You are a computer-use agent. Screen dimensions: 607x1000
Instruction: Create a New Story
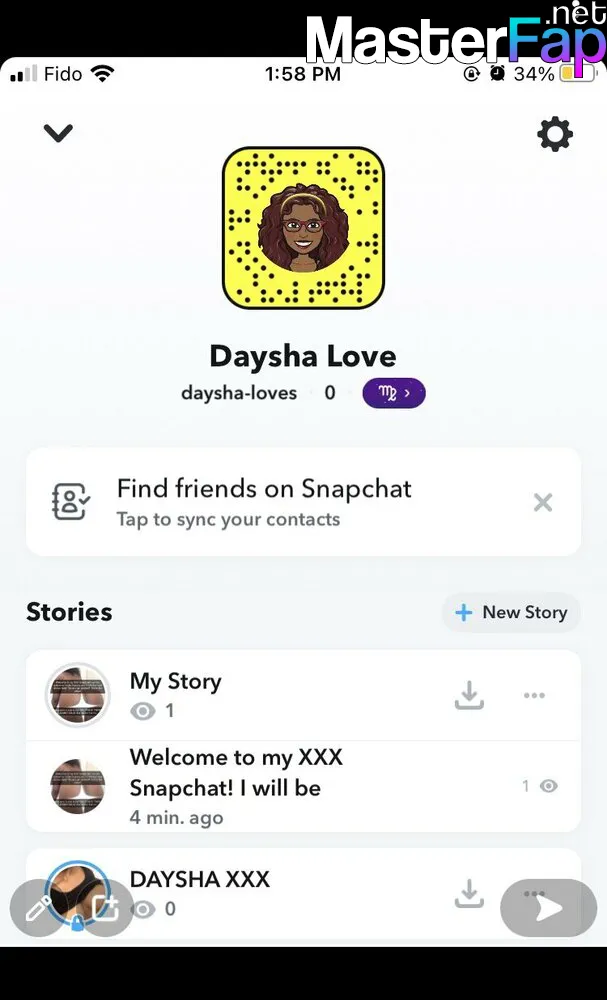(511, 612)
